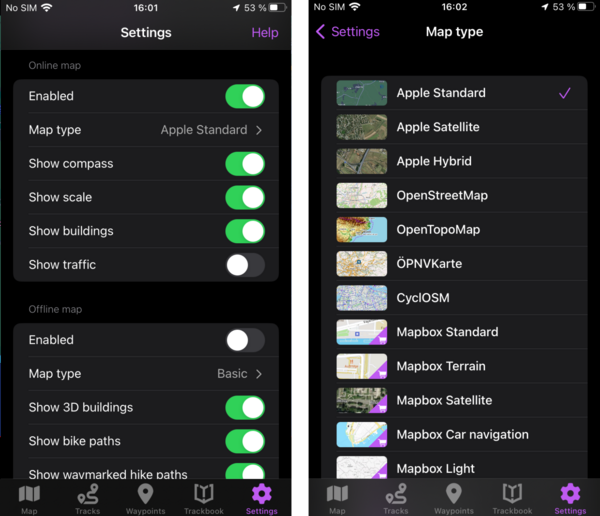The width and height of the screenshot is (600, 516).
Task: Turn off Show compass
Action: pyautogui.click(x=245, y=164)
